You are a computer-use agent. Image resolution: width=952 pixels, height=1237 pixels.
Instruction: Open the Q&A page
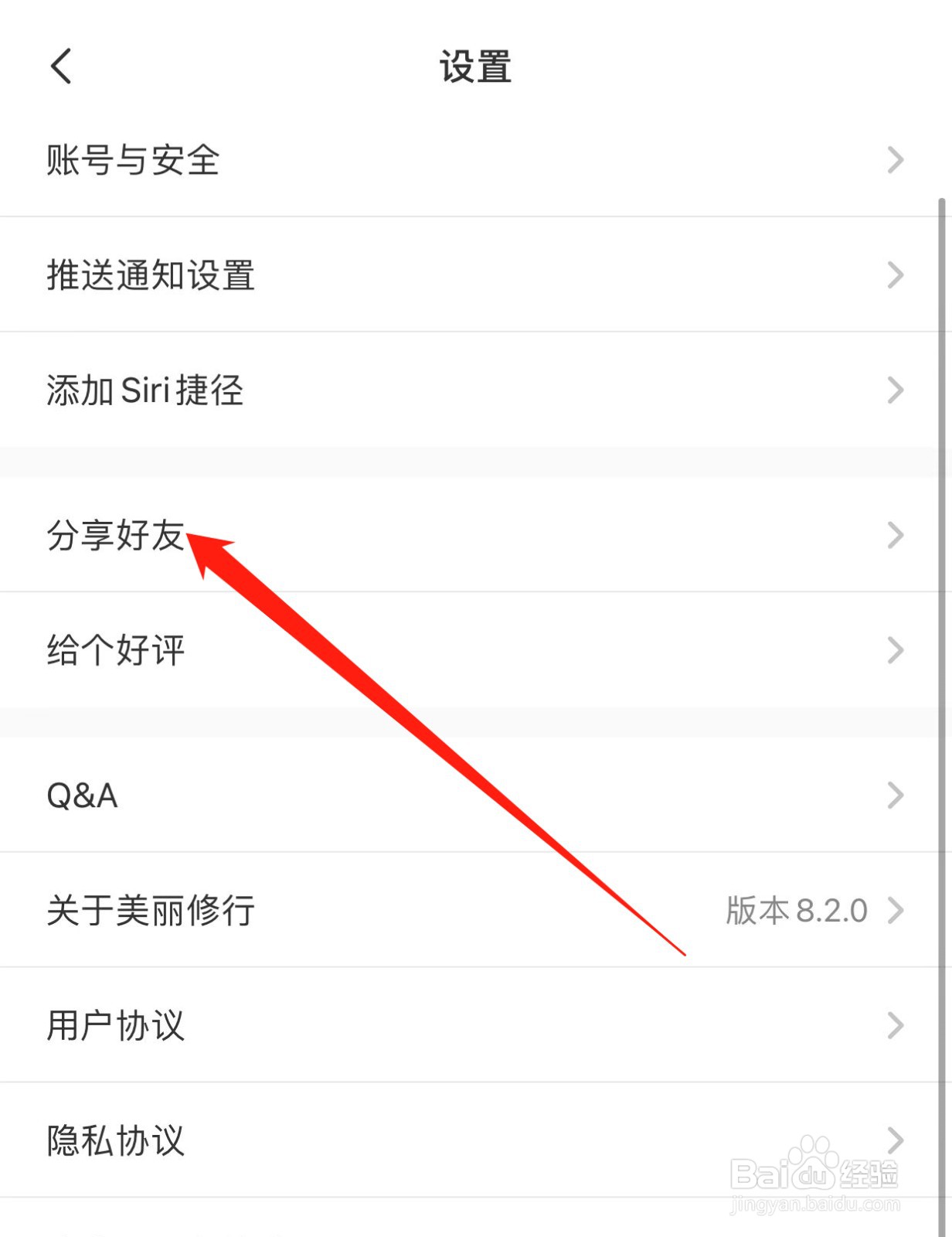81,795
